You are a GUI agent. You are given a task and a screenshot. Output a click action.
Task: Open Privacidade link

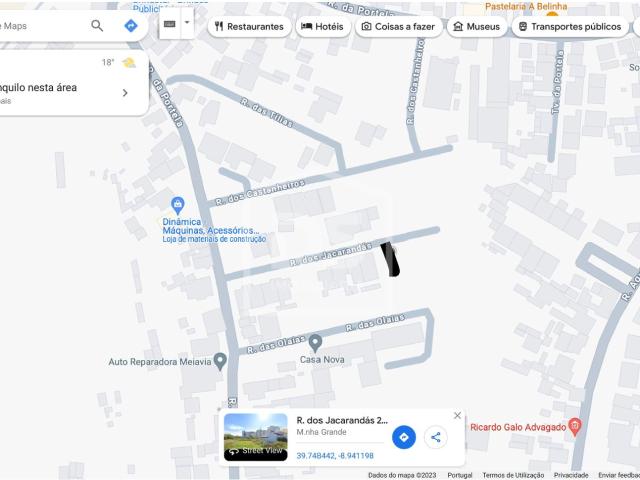point(571,475)
